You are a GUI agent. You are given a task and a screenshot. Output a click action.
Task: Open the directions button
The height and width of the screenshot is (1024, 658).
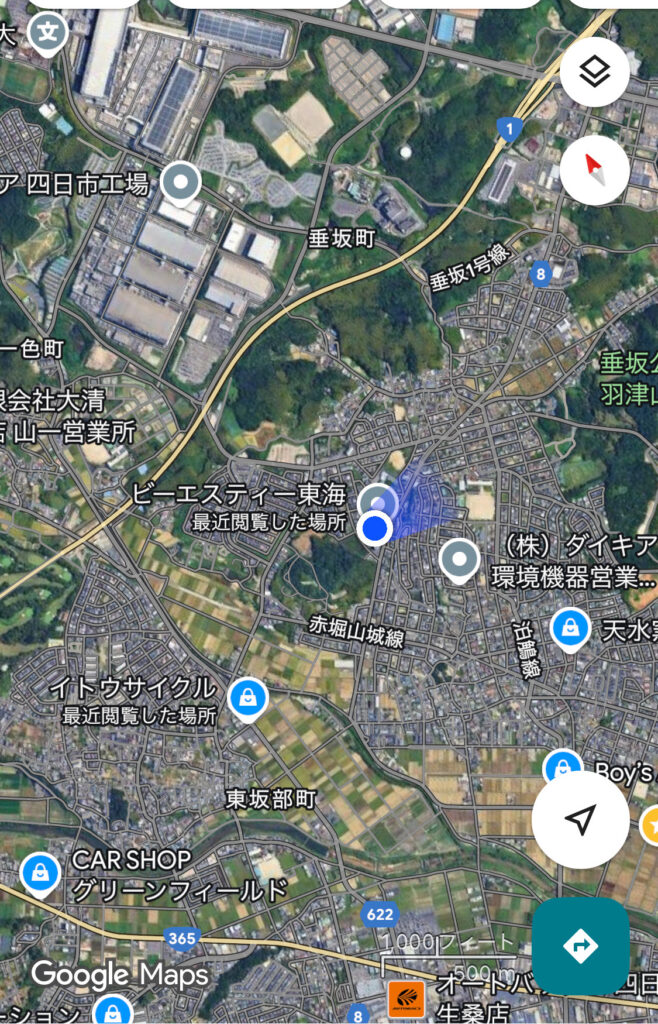tap(580, 945)
